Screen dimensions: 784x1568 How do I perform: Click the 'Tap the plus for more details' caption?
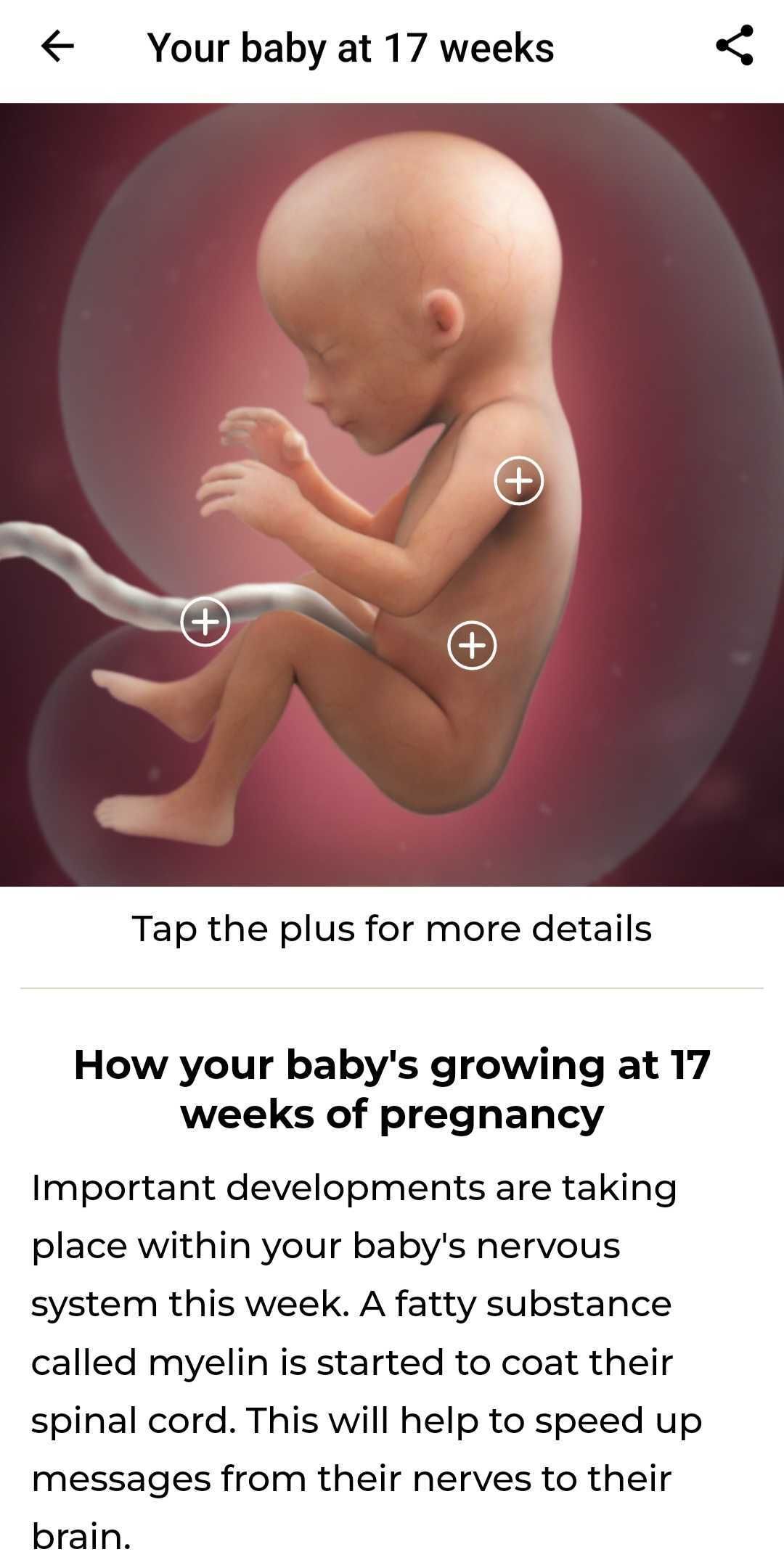pyautogui.click(x=392, y=928)
